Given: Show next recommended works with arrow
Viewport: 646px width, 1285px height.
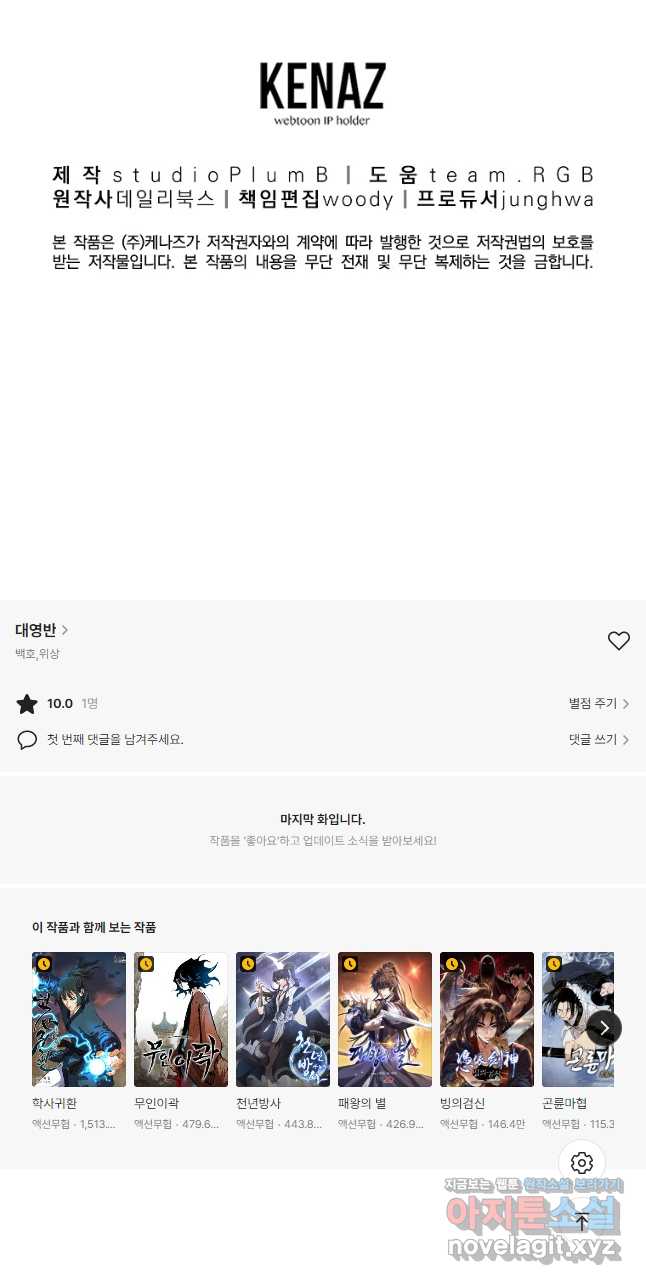Looking at the screenshot, I should (604, 1027).
